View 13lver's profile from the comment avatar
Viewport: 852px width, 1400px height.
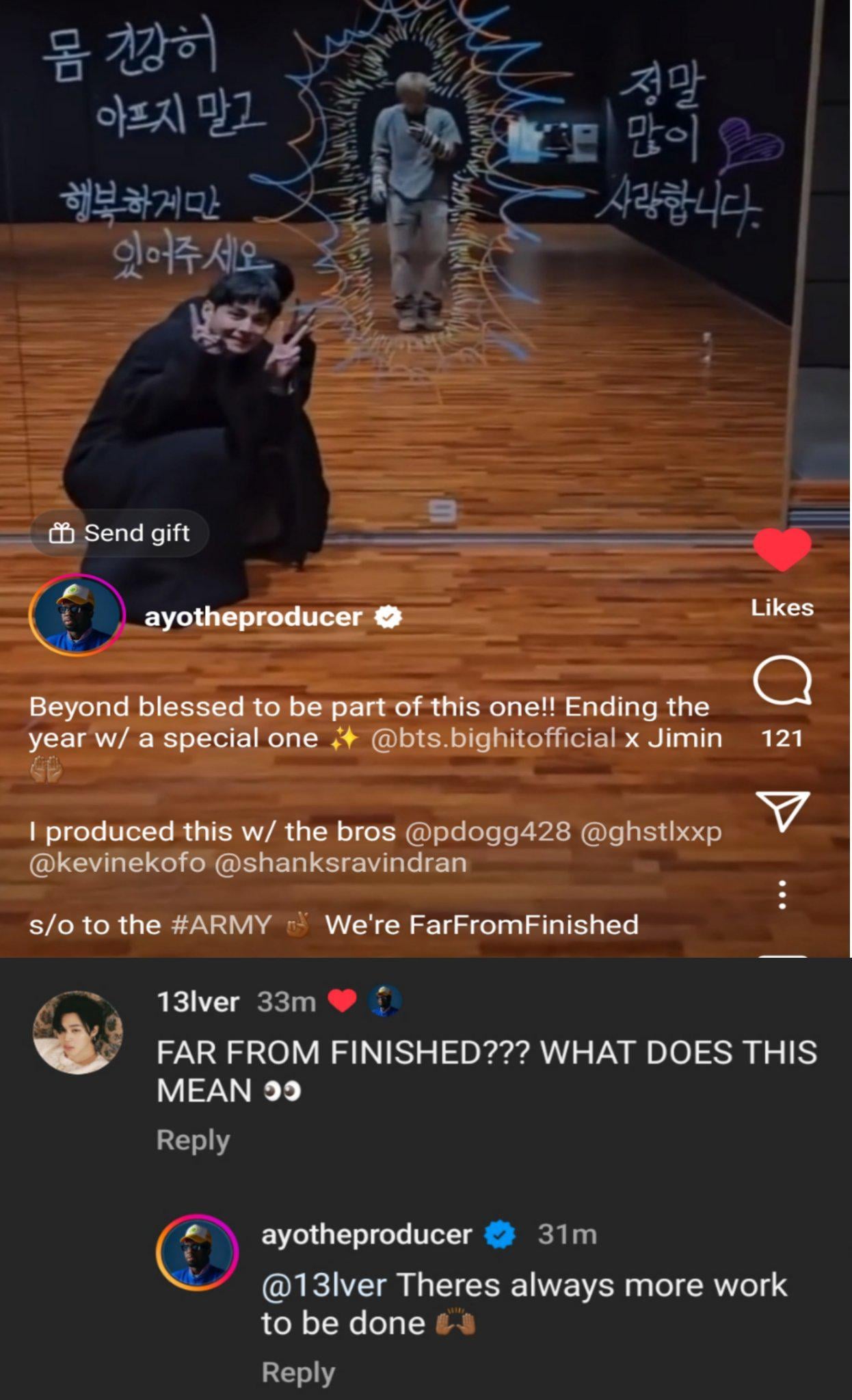[x=78, y=1032]
